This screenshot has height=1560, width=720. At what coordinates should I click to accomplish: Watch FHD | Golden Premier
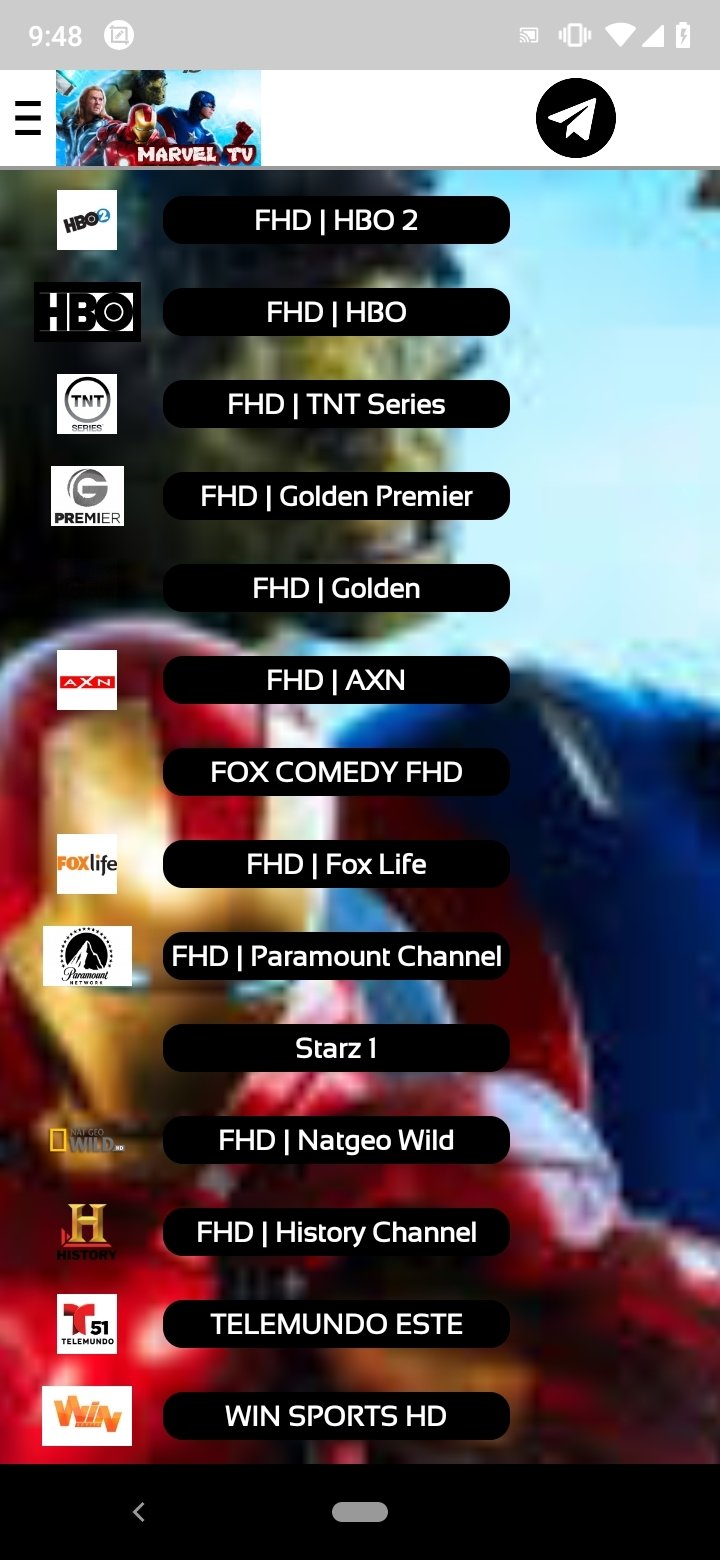[x=336, y=496]
